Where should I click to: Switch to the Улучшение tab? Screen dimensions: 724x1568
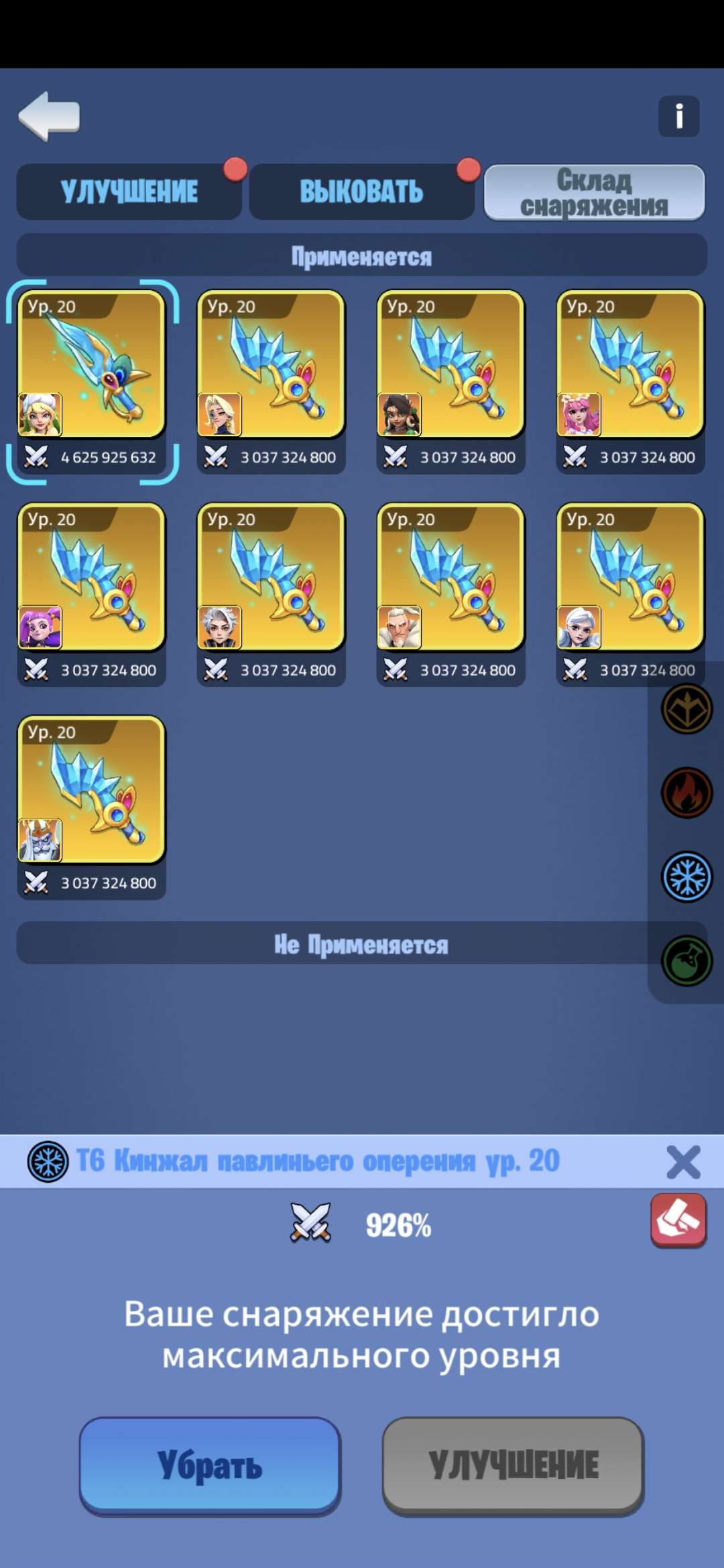tap(129, 192)
